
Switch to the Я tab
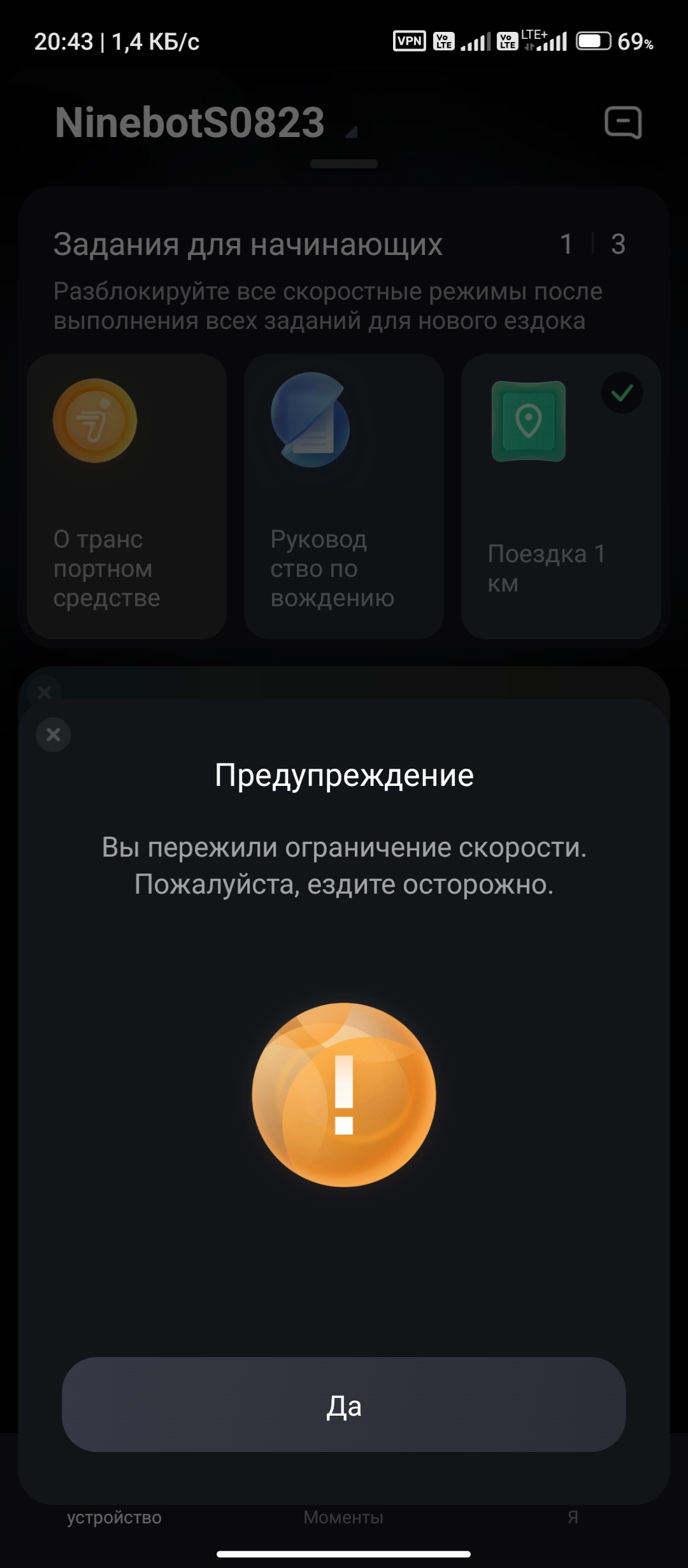(x=573, y=1518)
